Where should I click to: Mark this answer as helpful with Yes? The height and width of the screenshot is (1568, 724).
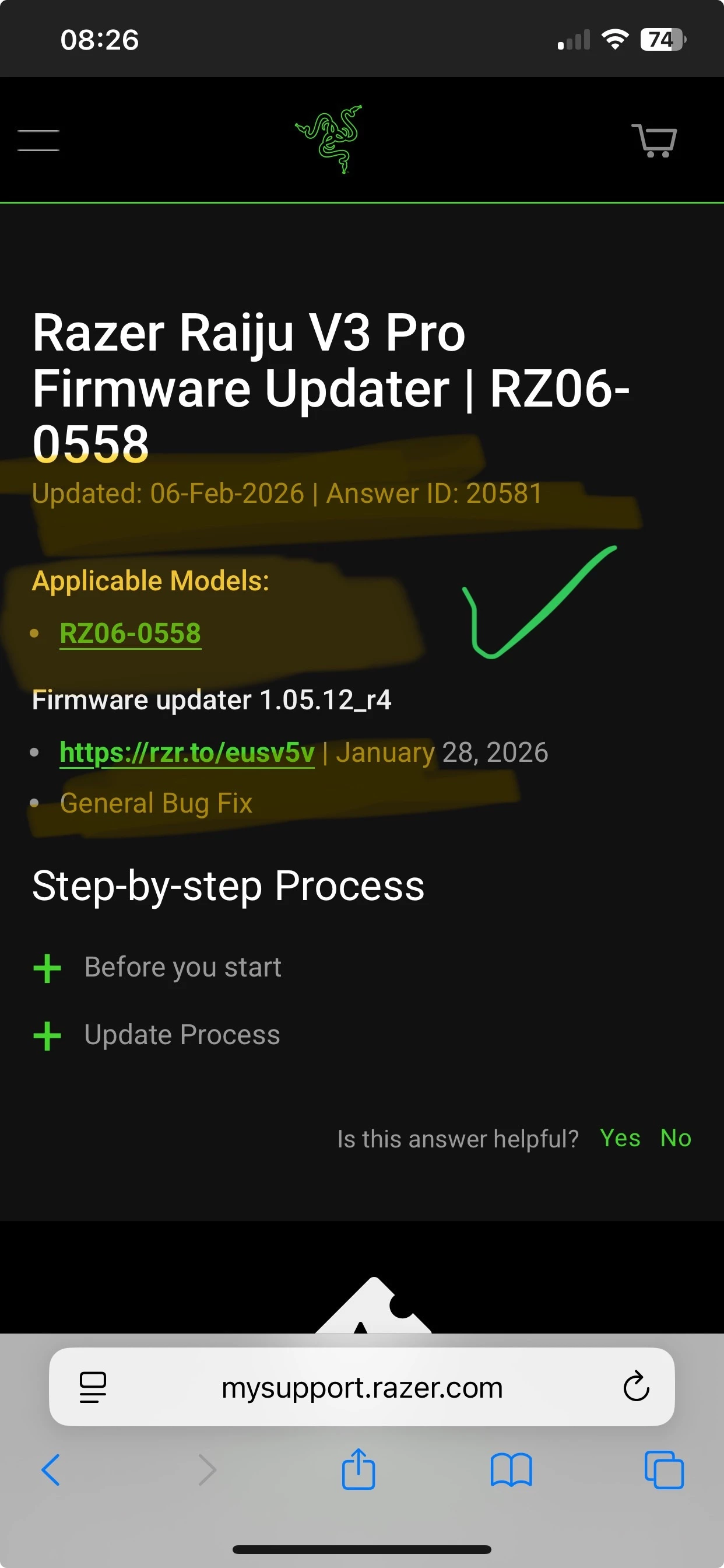coord(619,1138)
